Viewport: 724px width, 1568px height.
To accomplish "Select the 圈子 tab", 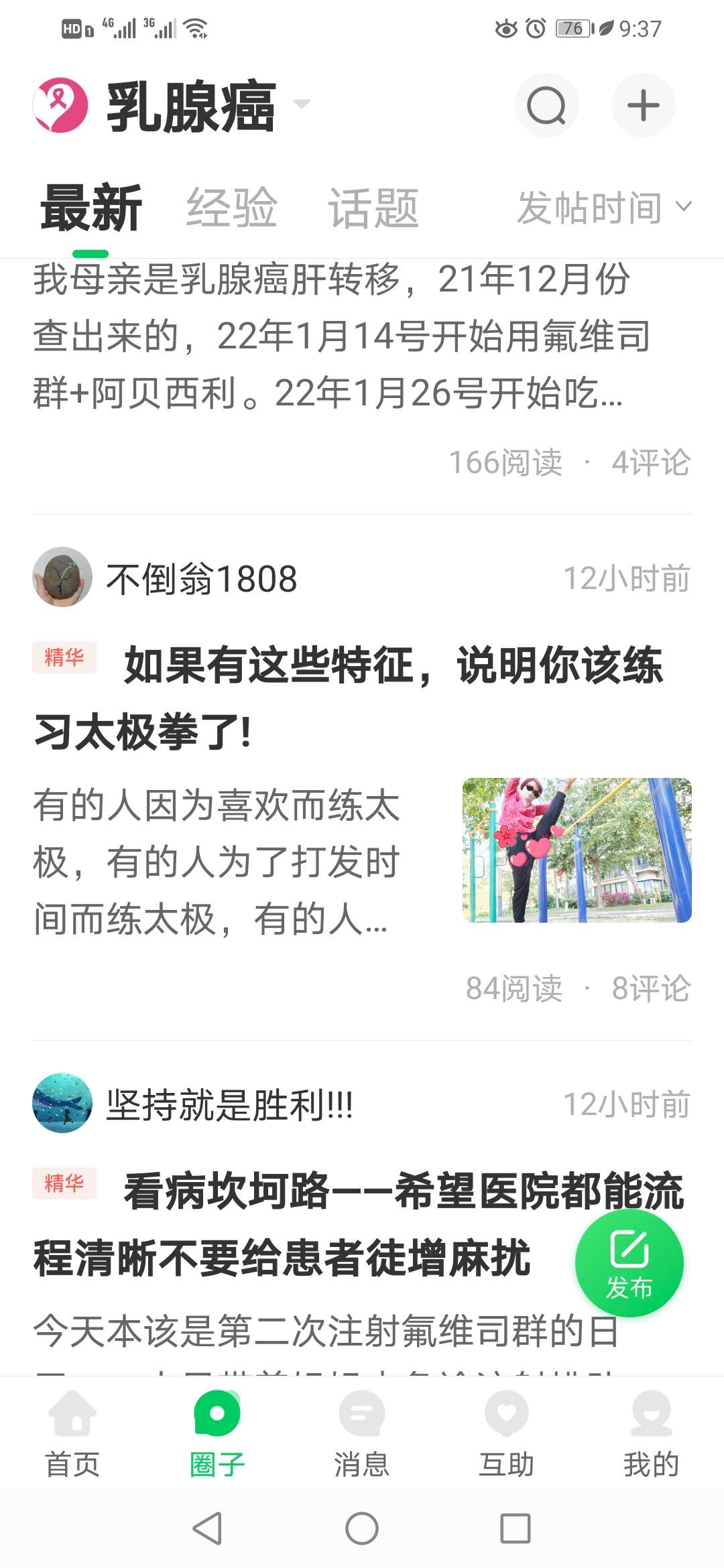I will click(x=217, y=1434).
